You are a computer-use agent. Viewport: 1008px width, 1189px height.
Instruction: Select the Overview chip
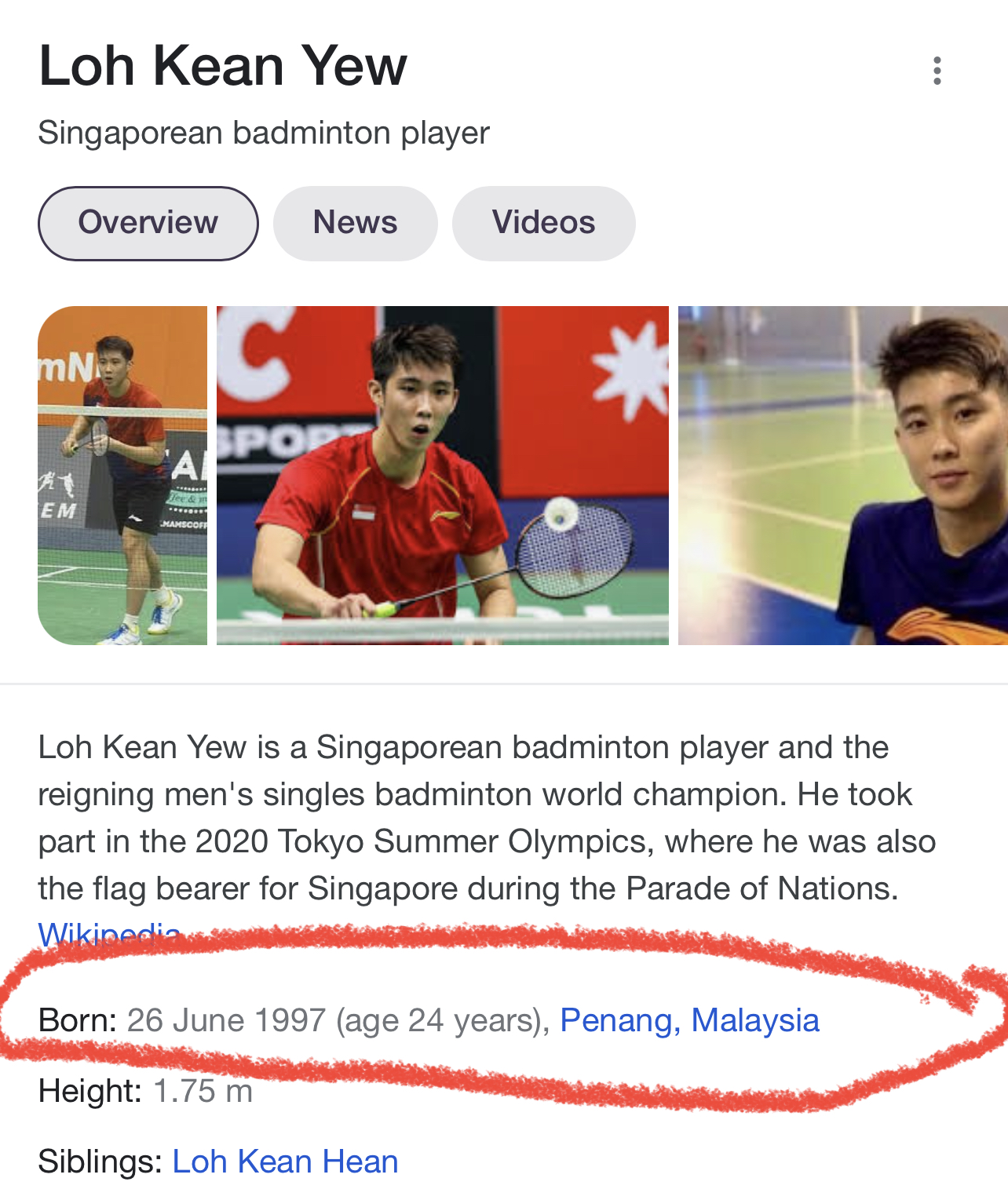point(148,223)
